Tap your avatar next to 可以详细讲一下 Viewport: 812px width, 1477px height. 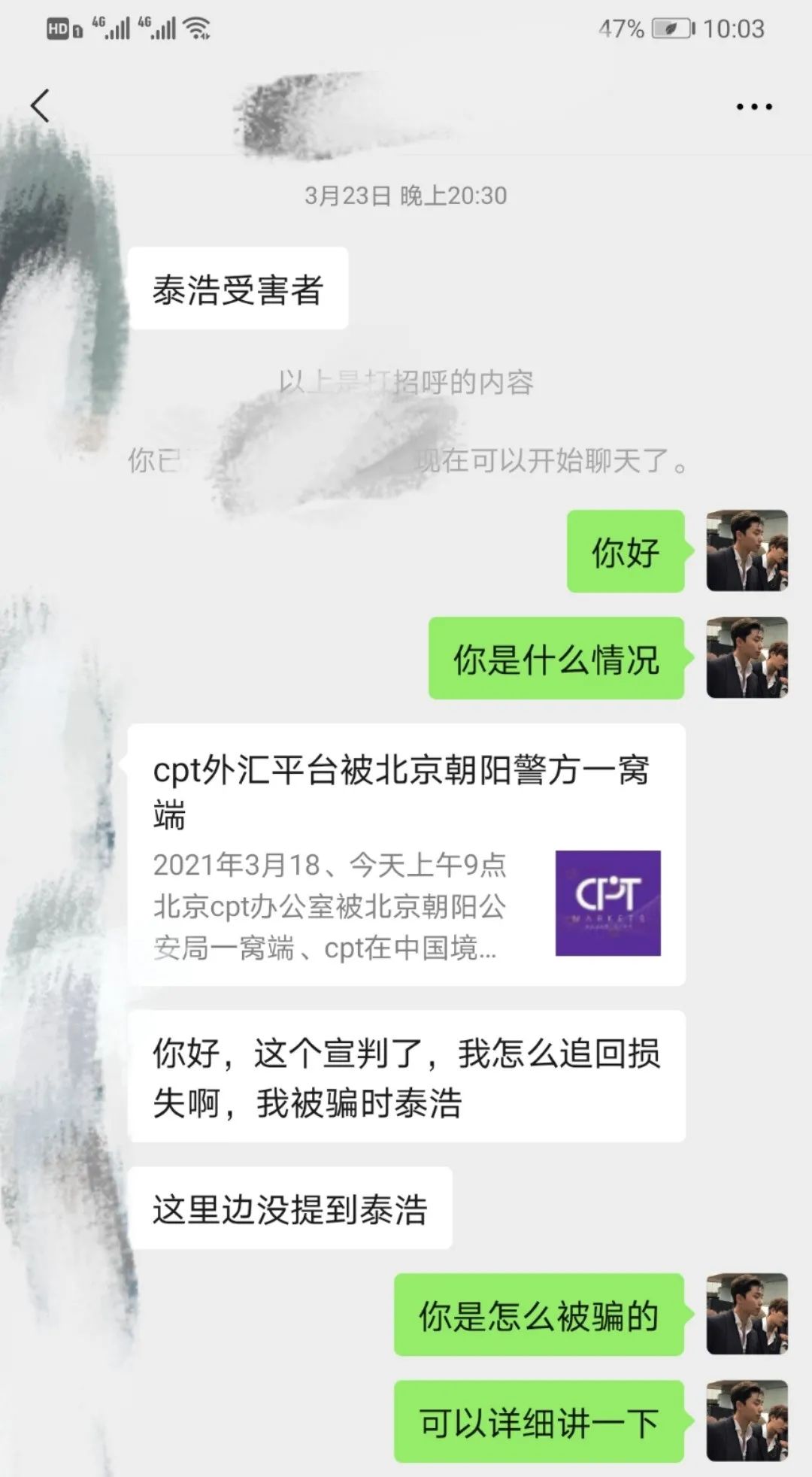pyautogui.click(x=747, y=1420)
